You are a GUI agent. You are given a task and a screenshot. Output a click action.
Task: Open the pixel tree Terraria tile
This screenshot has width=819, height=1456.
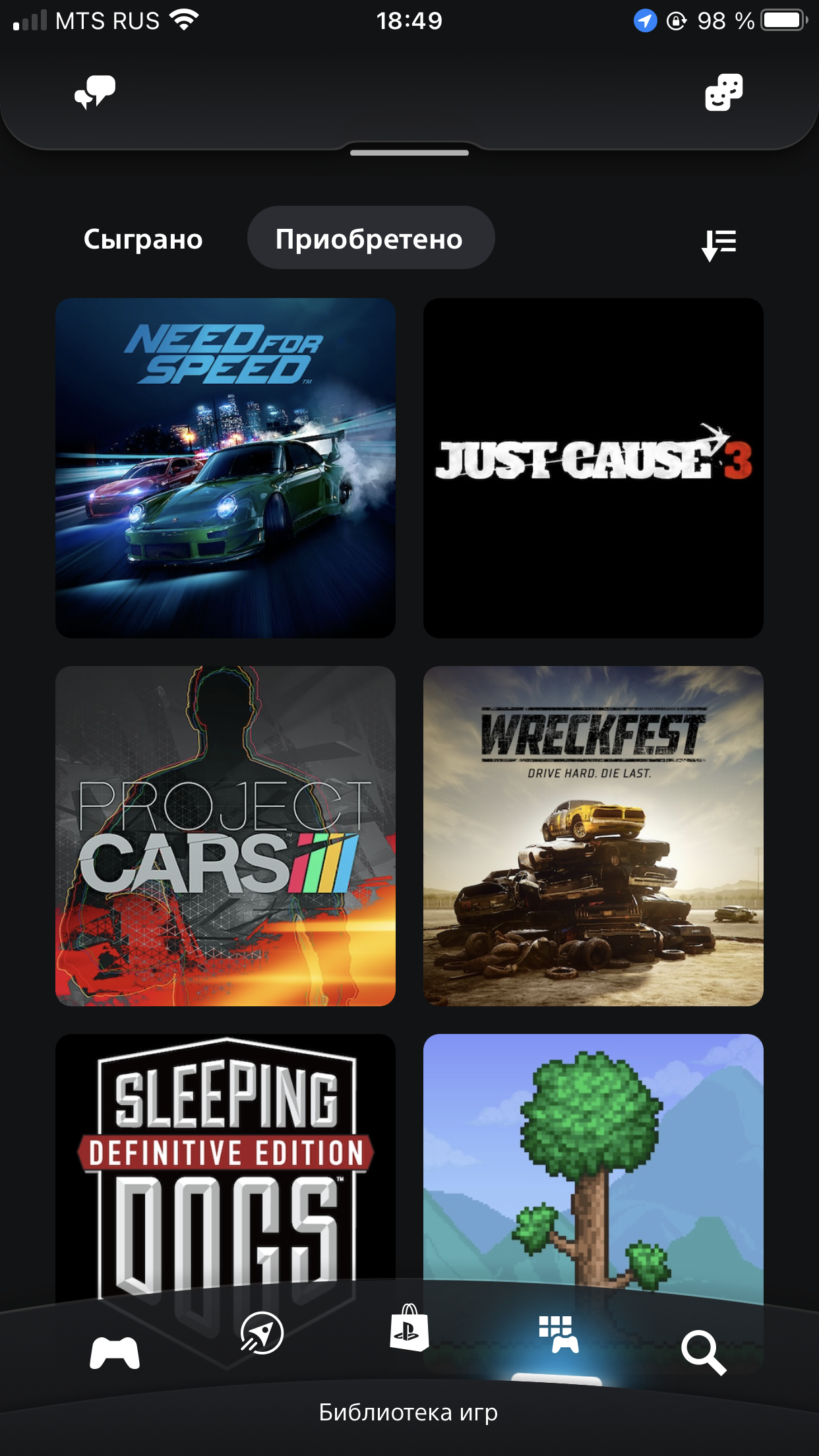point(593,1161)
